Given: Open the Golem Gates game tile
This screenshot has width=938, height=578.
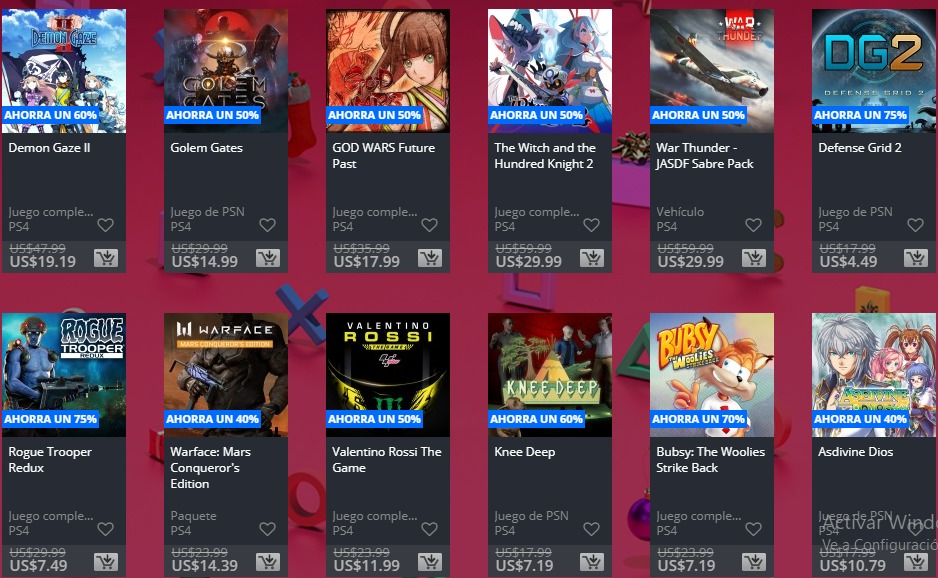Looking at the screenshot, I should pyautogui.click(x=226, y=70).
